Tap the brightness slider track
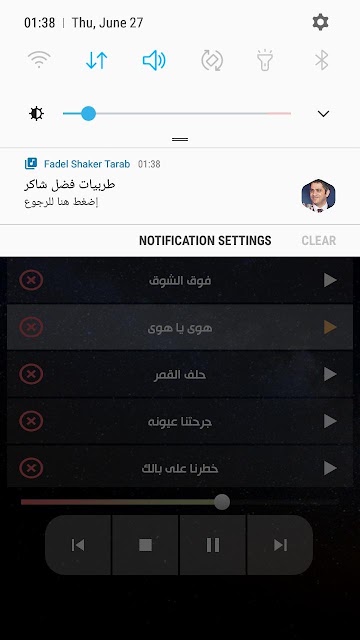The width and height of the screenshot is (360, 640). (x=177, y=113)
